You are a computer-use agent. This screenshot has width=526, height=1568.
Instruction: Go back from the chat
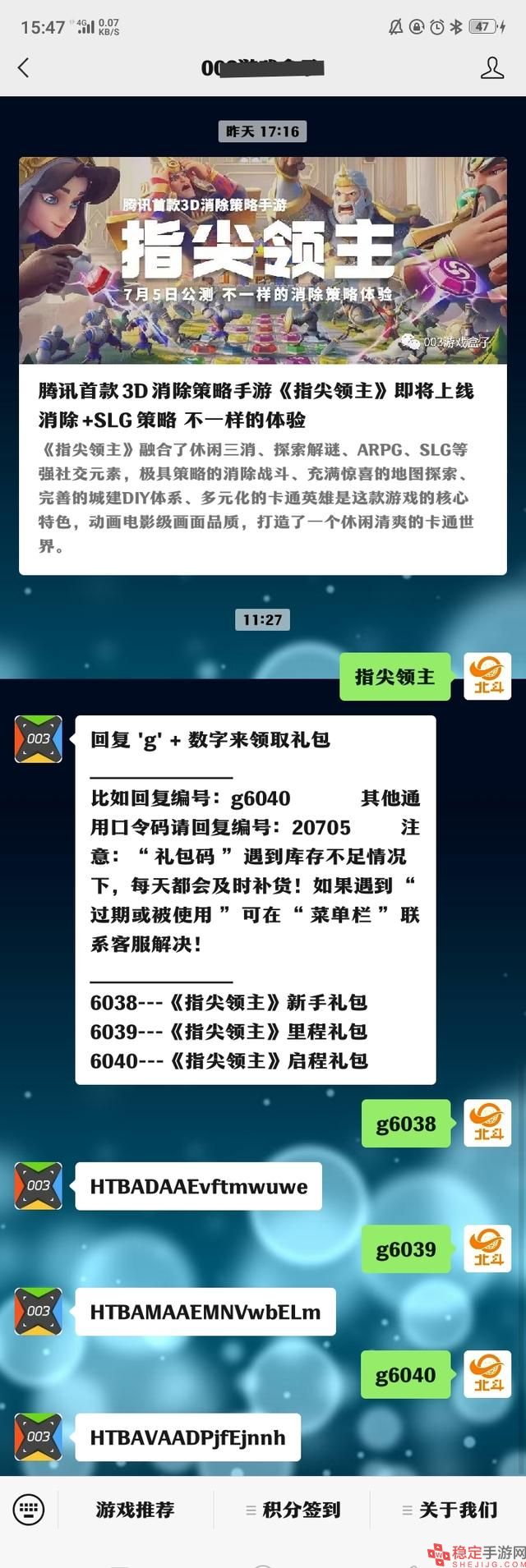click(x=24, y=67)
